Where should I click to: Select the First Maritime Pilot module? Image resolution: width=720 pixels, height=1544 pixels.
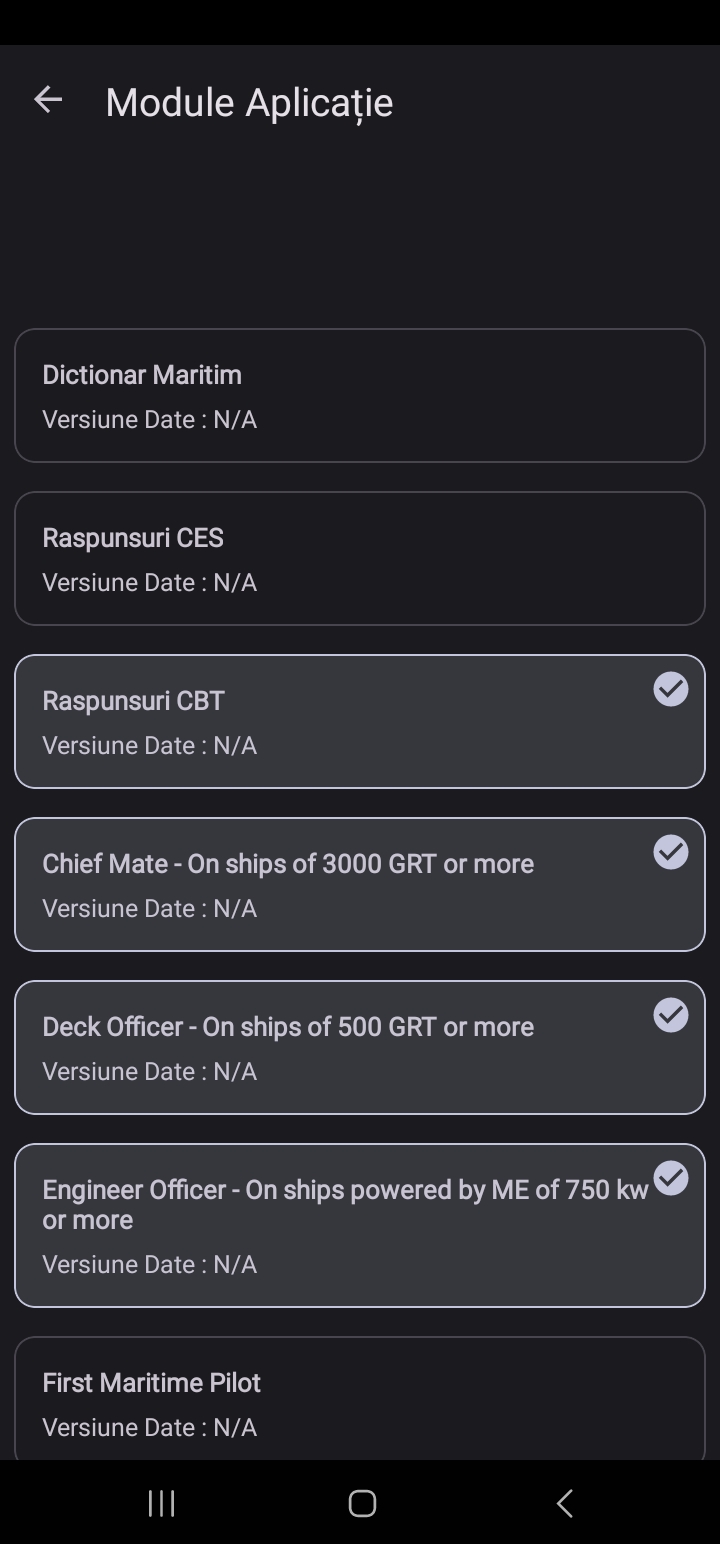click(x=360, y=1399)
